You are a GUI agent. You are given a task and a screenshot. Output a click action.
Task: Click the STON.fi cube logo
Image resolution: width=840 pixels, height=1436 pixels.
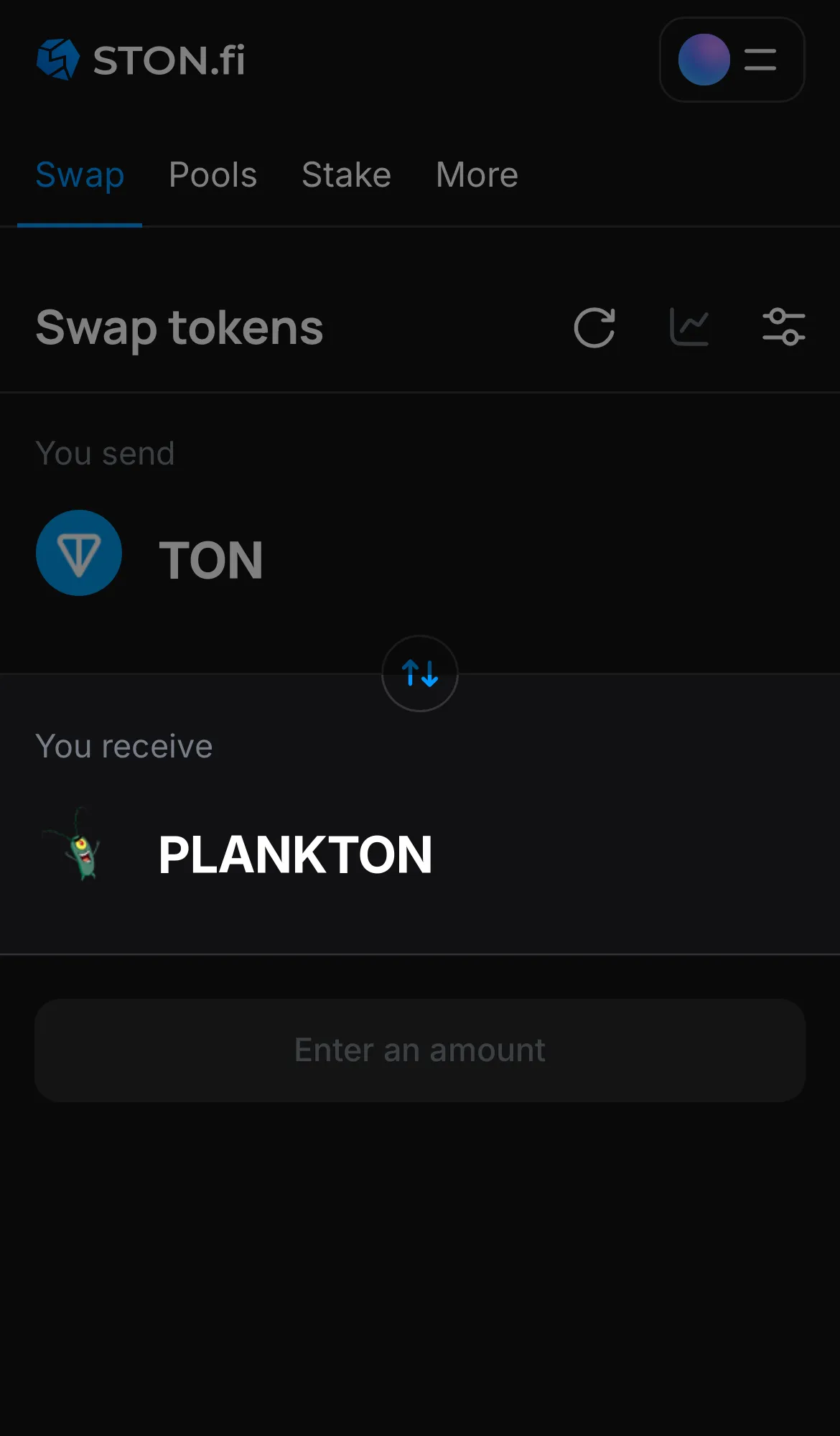tap(57, 59)
